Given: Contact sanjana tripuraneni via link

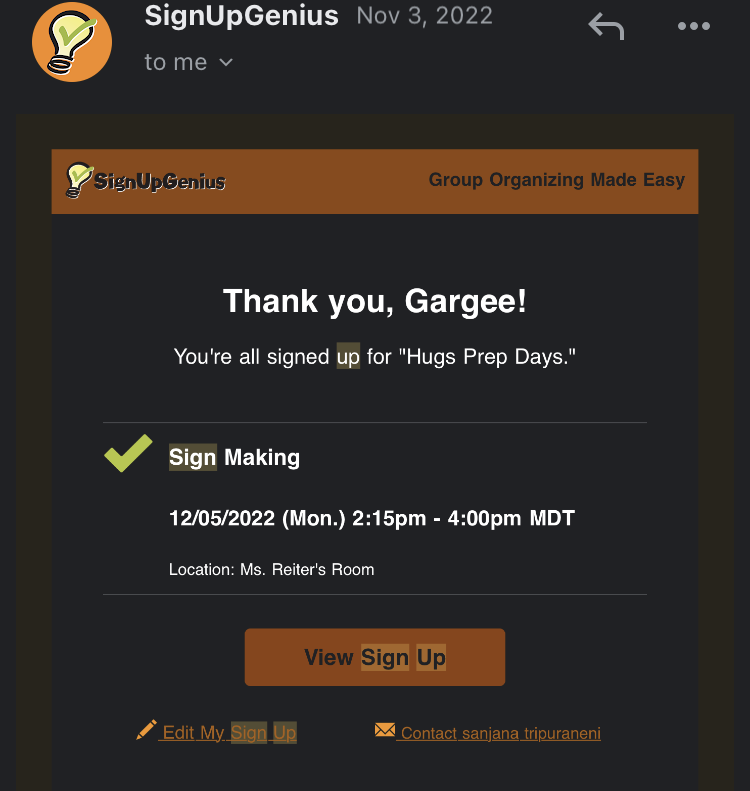Looking at the screenshot, I should click(x=488, y=732).
